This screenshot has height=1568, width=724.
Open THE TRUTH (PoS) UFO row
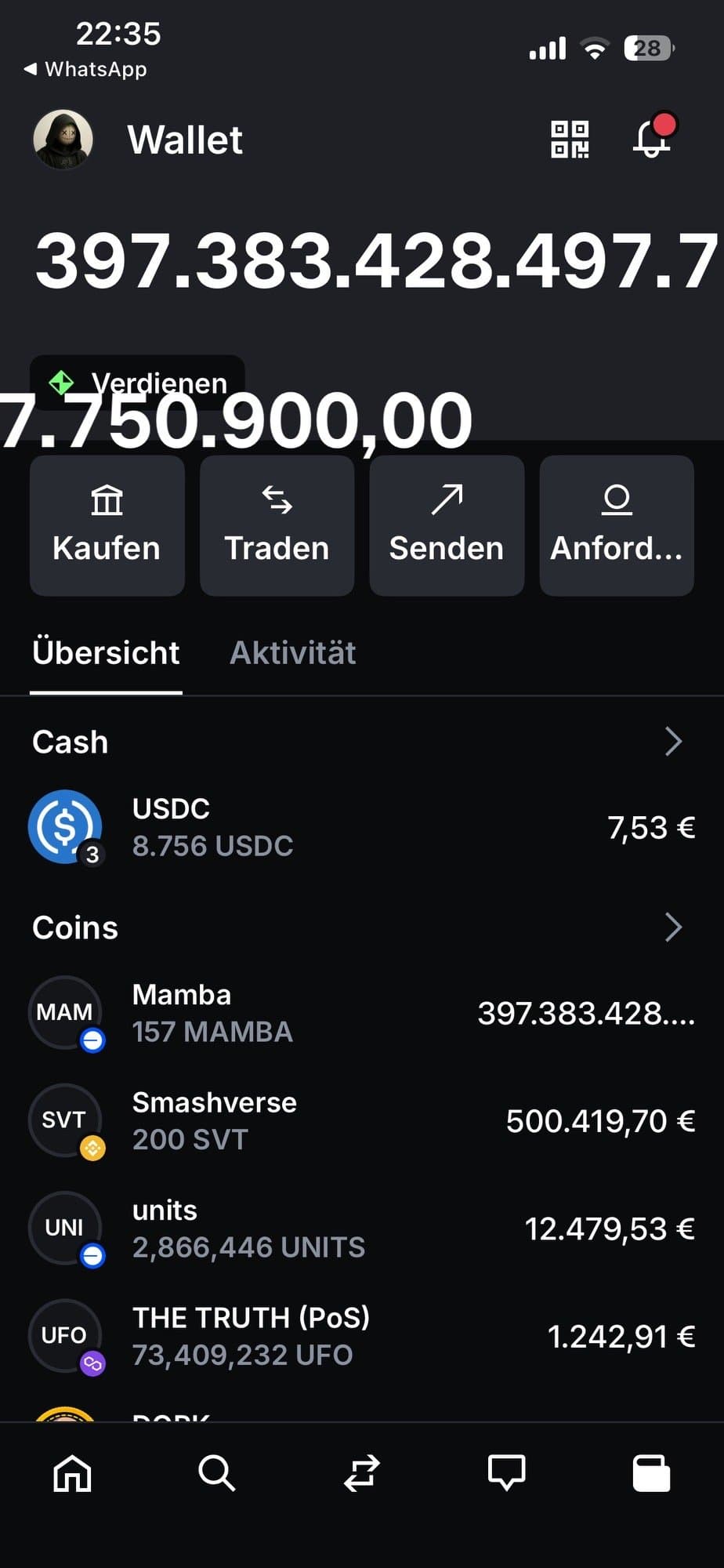[360, 1336]
